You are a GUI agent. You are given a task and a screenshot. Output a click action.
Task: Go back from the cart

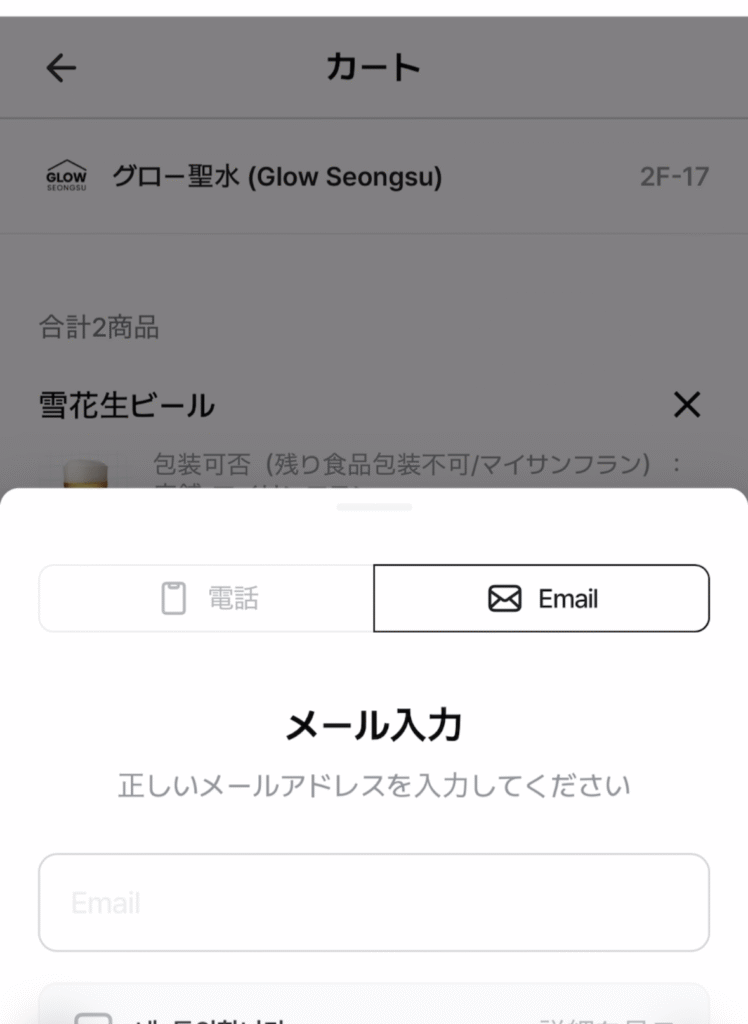pos(61,68)
